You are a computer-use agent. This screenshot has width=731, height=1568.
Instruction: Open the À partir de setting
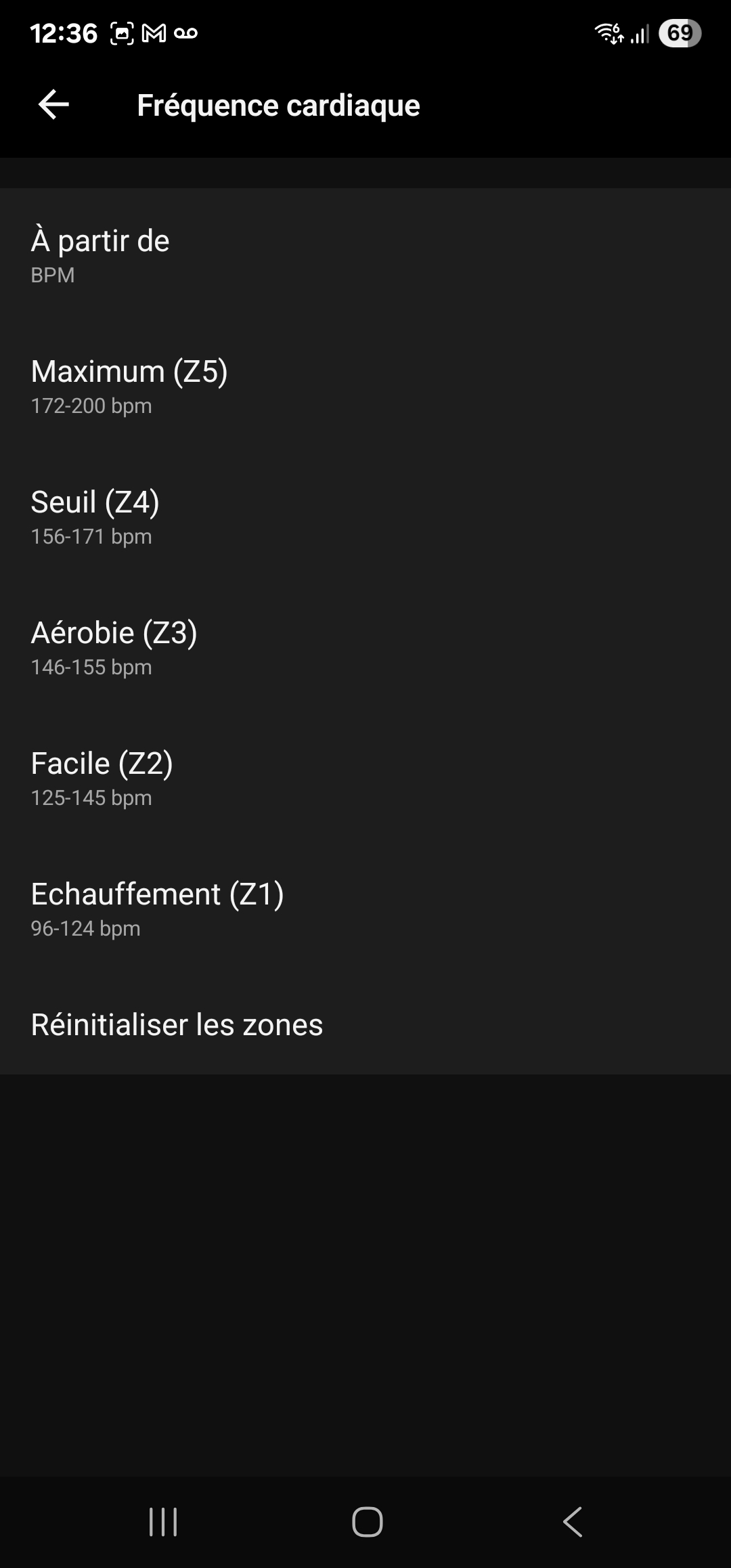click(365, 255)
